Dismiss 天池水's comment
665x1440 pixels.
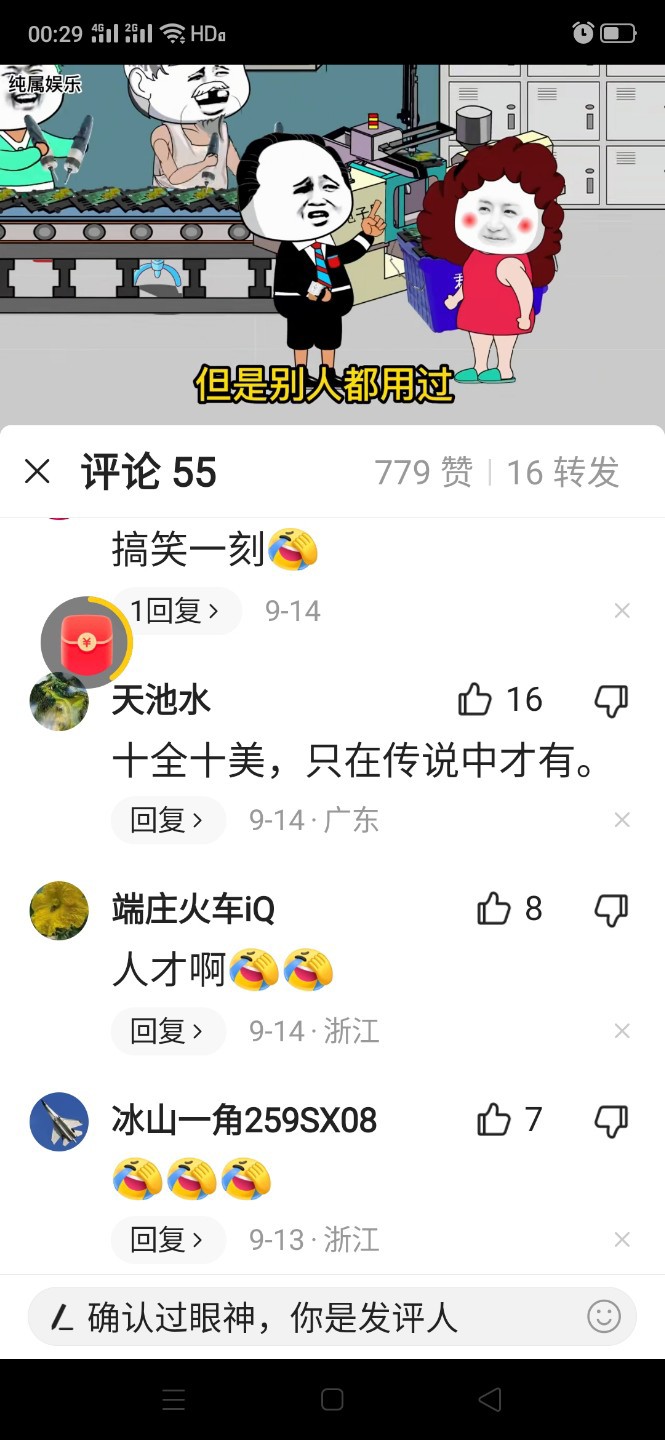coord(622,821)
